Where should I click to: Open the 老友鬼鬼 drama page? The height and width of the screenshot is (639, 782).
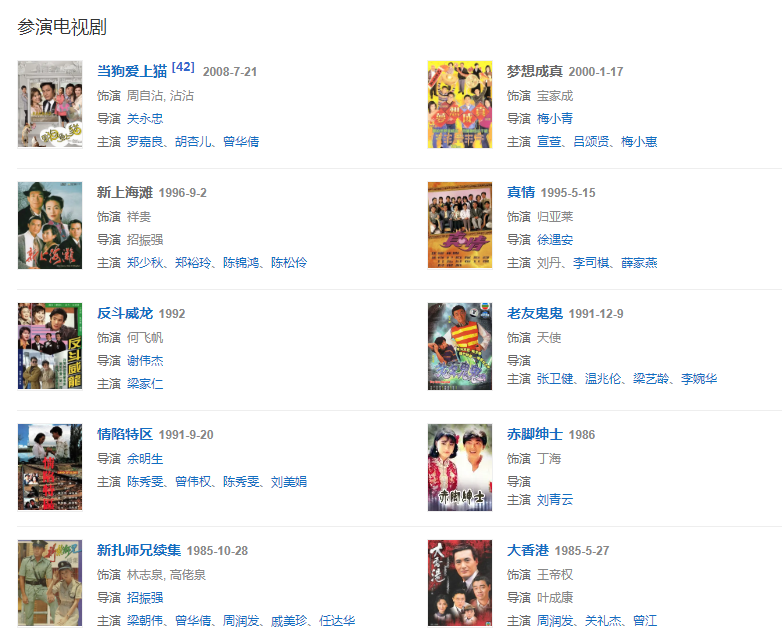tap(535, 313)
